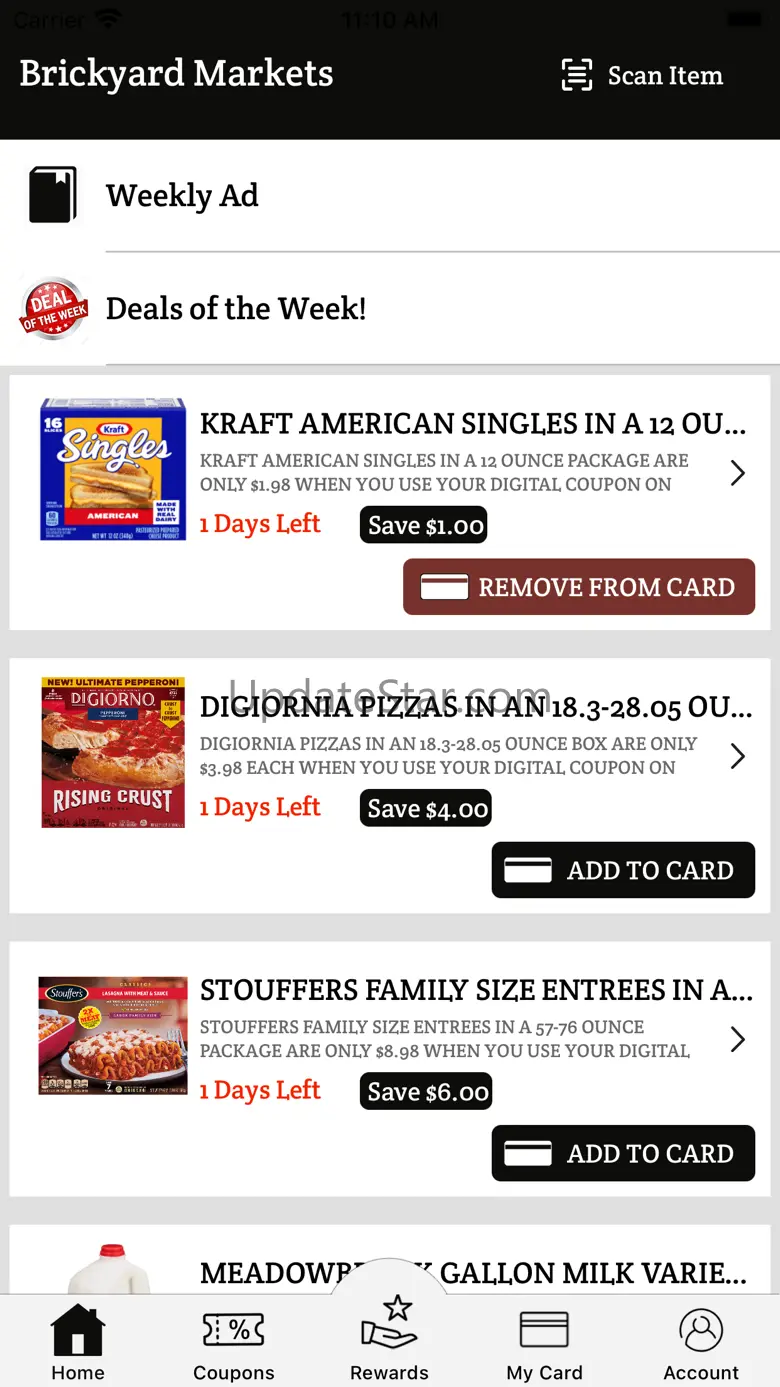Open the Meadowbrook gallon milk deal

click(472, 1272)
